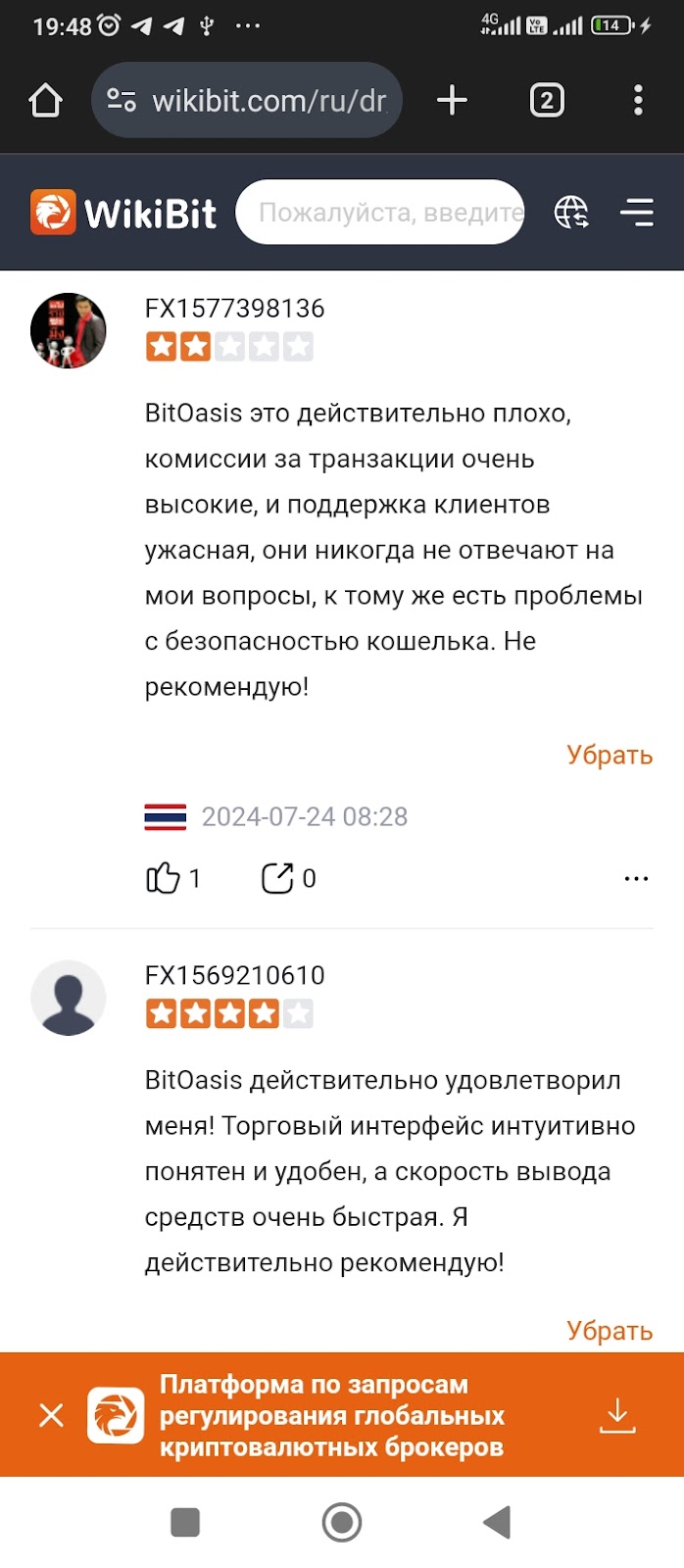Go back using the system navigation button
The height and width of the screenshot is (1568, 684).
[x=498, y=1522]
